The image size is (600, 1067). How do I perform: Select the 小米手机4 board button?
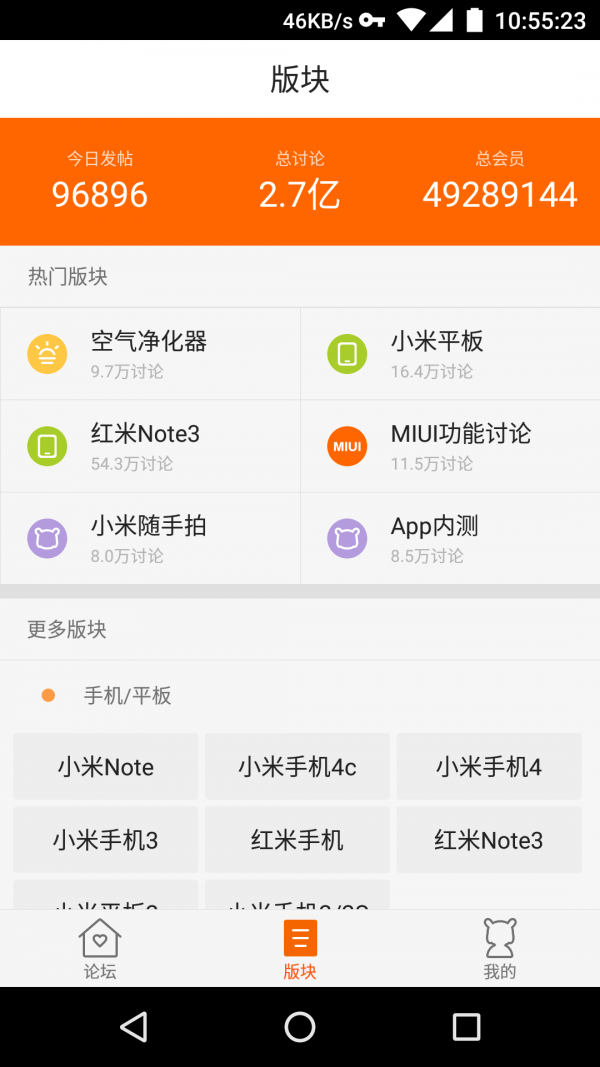(489, 767)
